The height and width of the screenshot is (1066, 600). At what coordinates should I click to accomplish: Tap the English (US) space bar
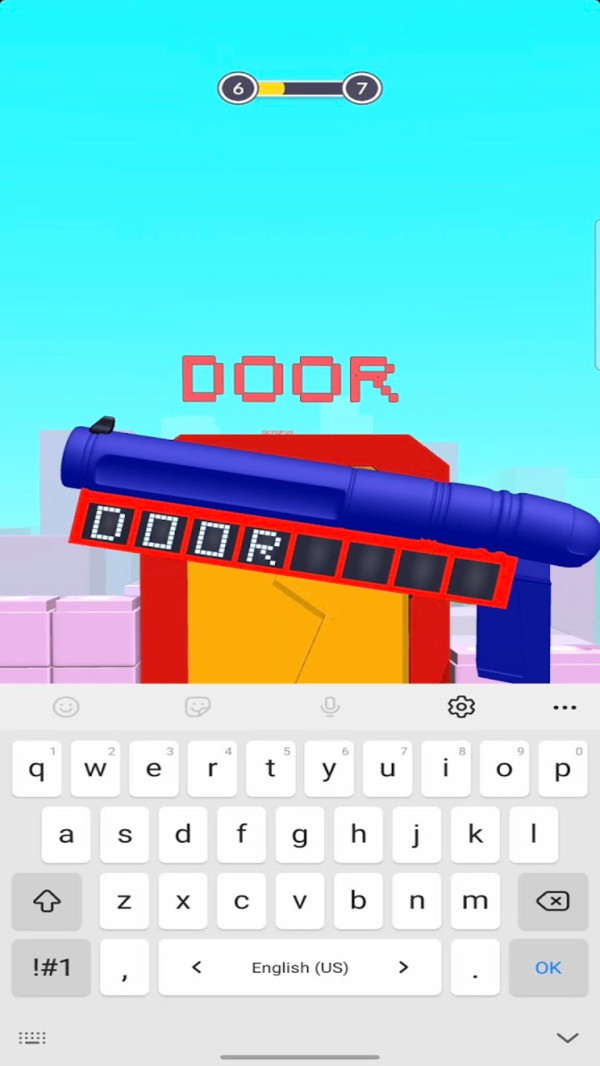coord(300,967)
